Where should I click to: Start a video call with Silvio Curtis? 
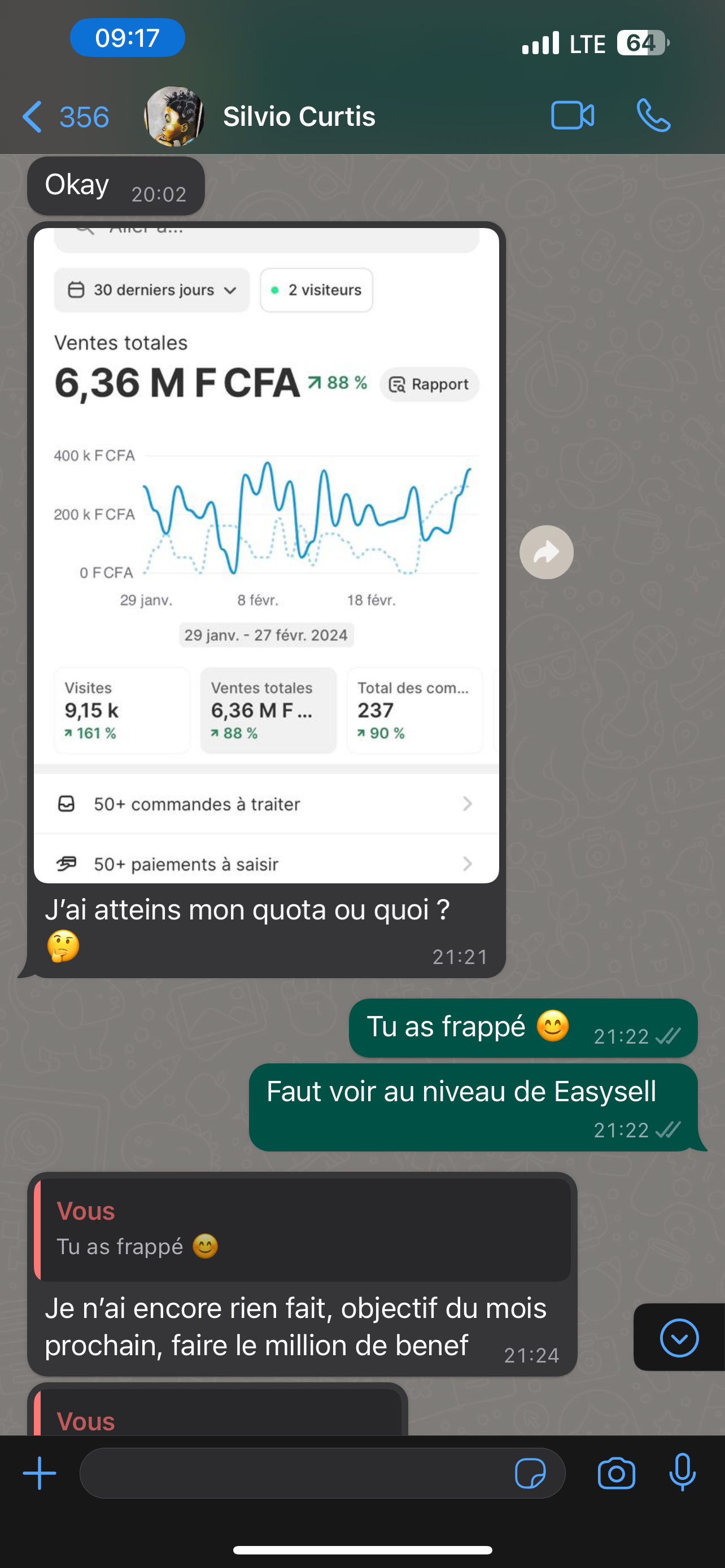click(x=572, y=116)
